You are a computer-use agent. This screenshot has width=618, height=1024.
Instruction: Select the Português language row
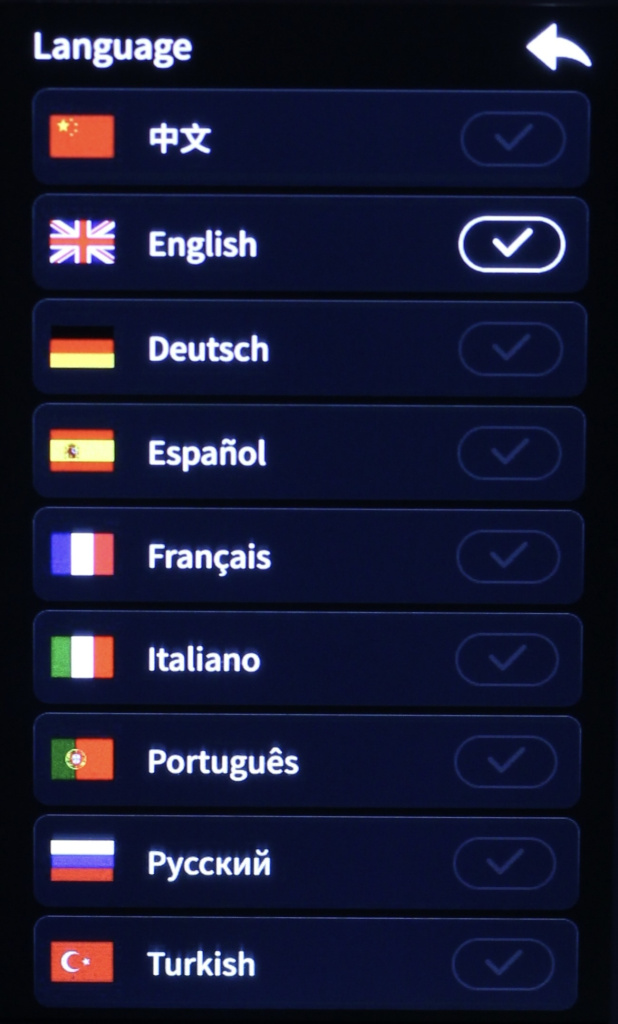click(x=310, y=762)
